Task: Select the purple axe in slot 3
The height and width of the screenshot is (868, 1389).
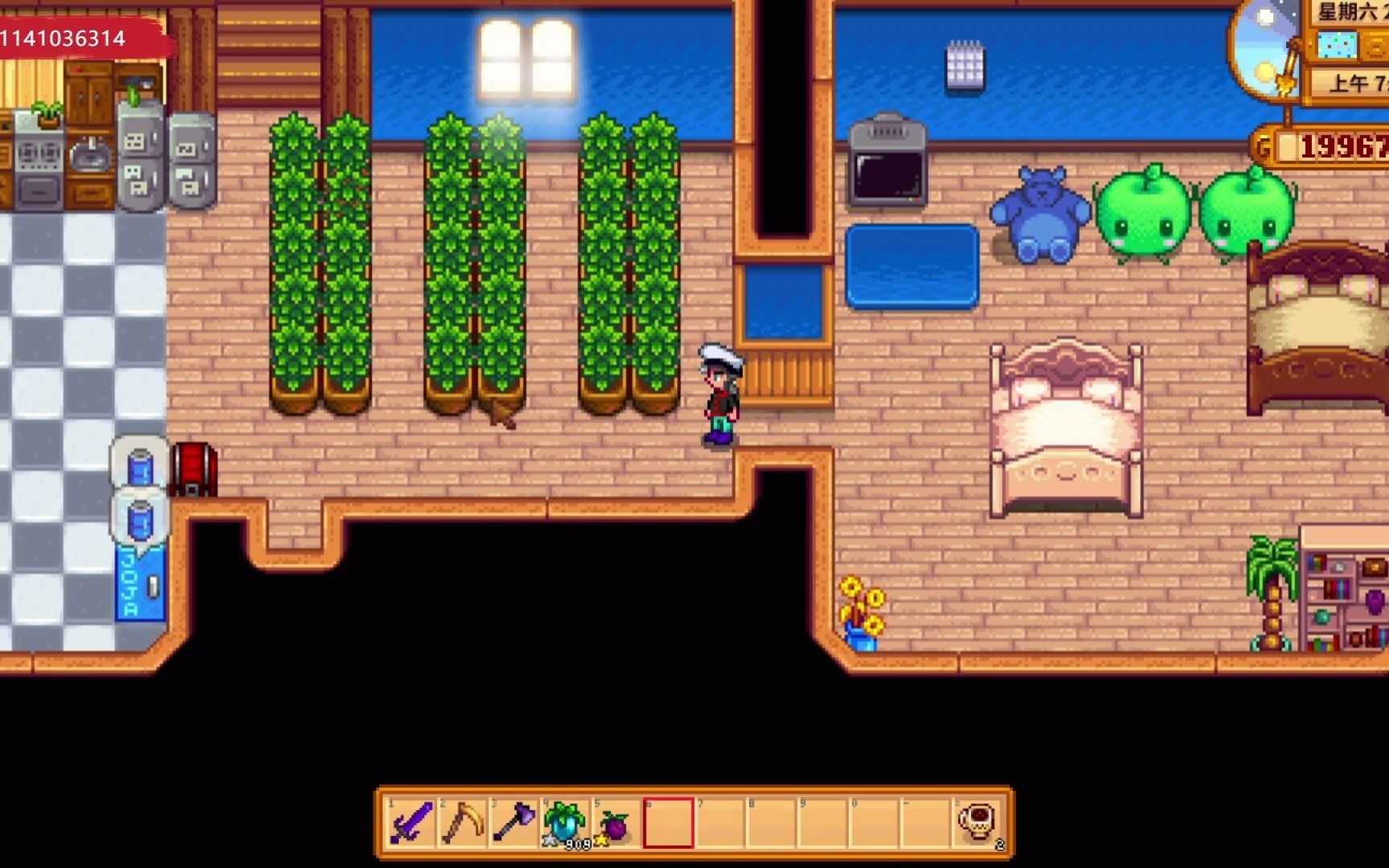Action: 514,823
